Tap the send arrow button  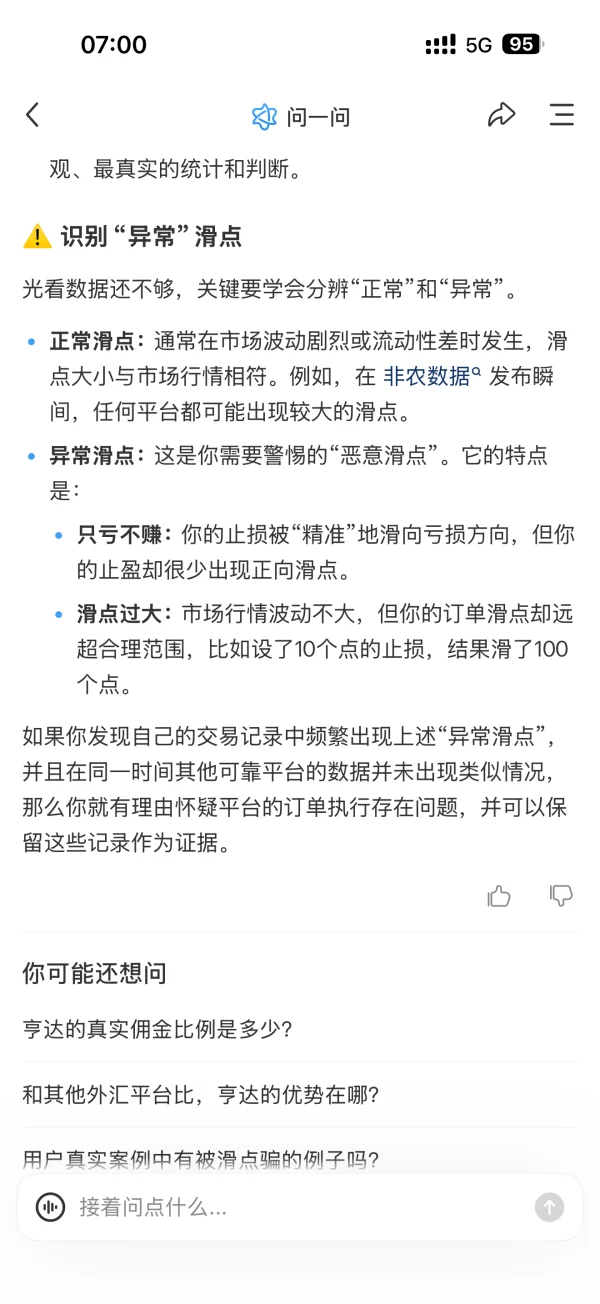pos(549,1207)
